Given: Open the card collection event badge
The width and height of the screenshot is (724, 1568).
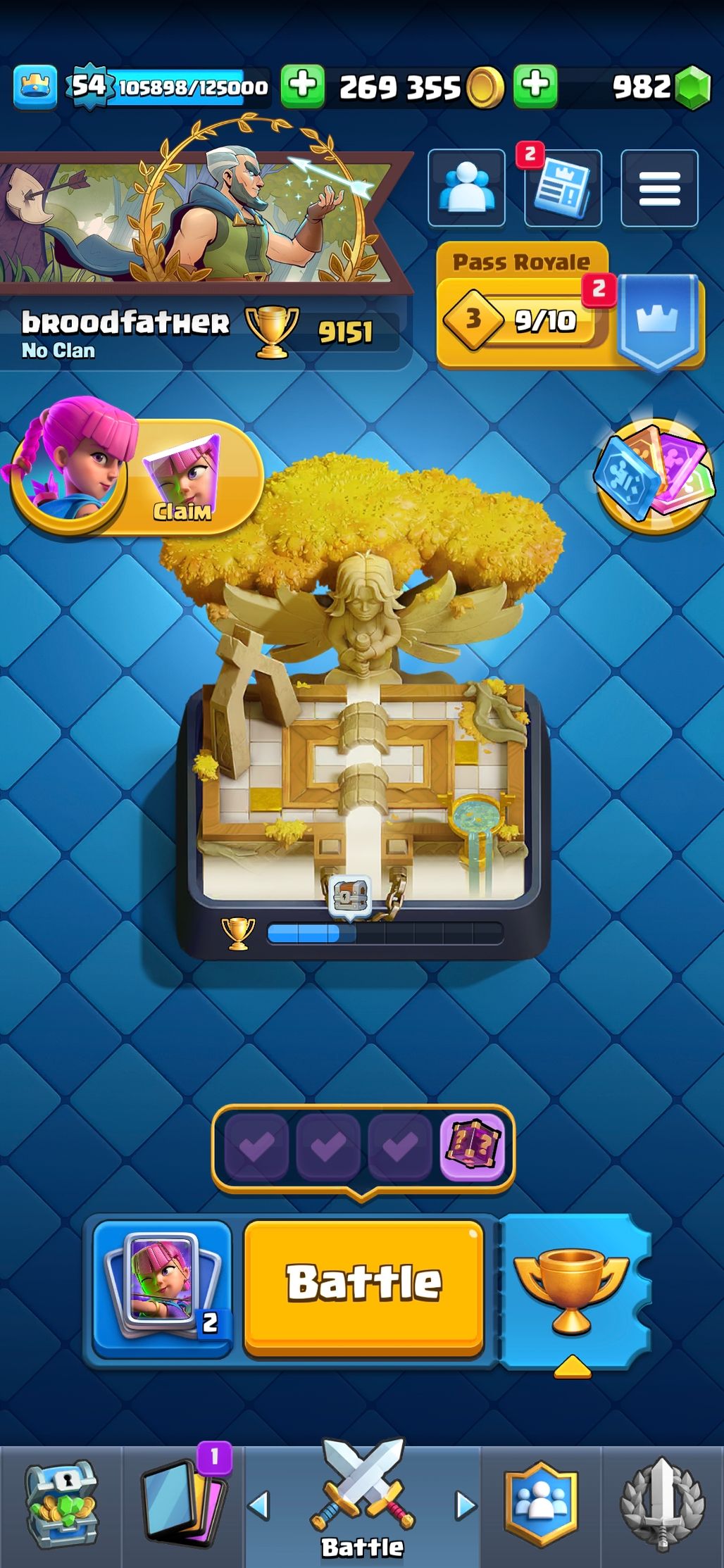Looking at the screenshot, I should tap(654, 475).
